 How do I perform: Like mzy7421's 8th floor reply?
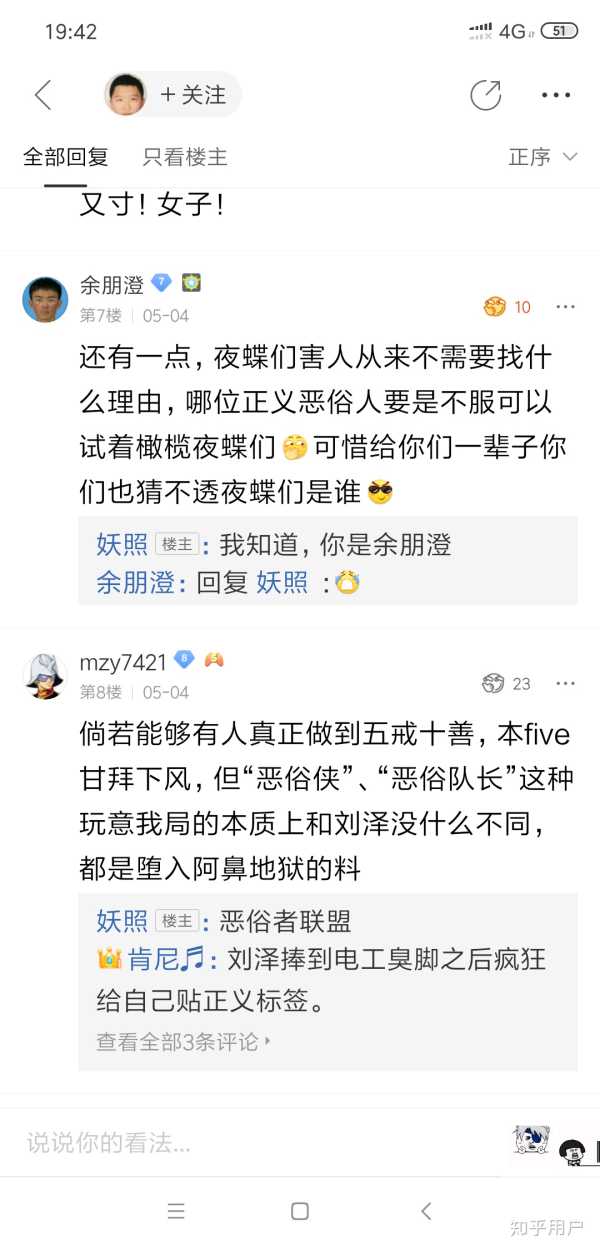[x=506, y=684]
